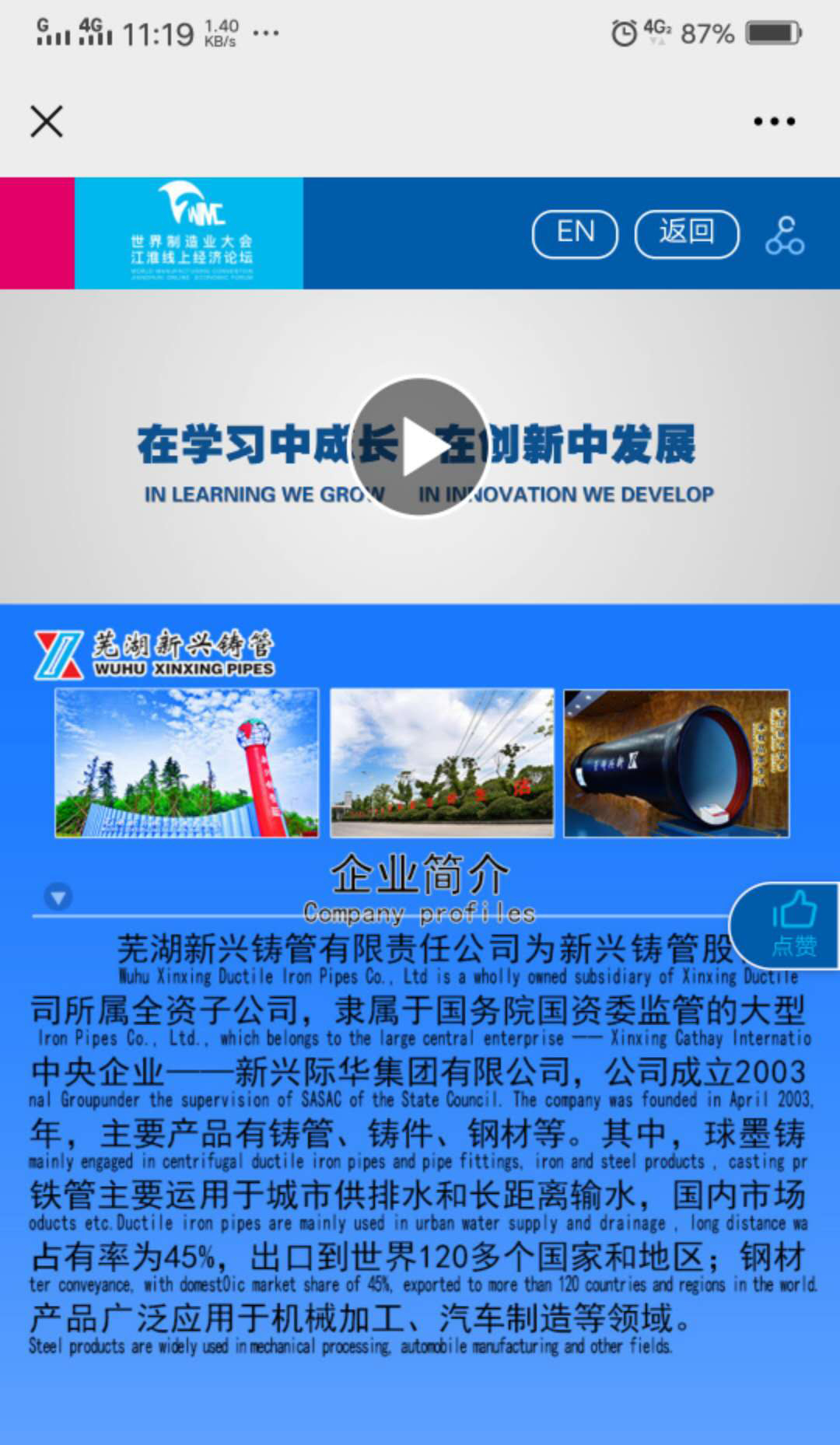Image resolution: width=840 pixels, height=1445 pixels.
Task: Open the factory garden entrance photo
Action: tap(442, 763)
